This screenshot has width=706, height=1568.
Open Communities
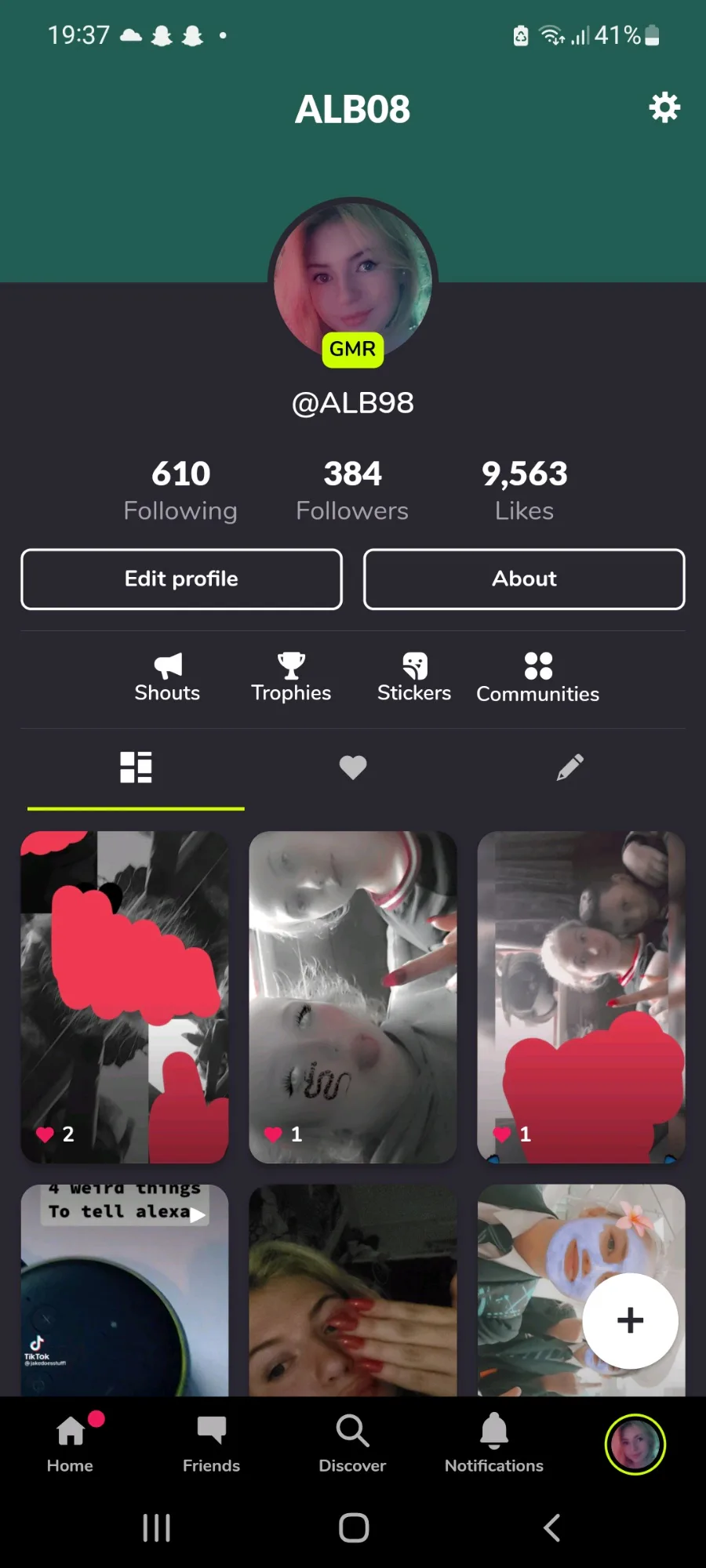[538, 678]
